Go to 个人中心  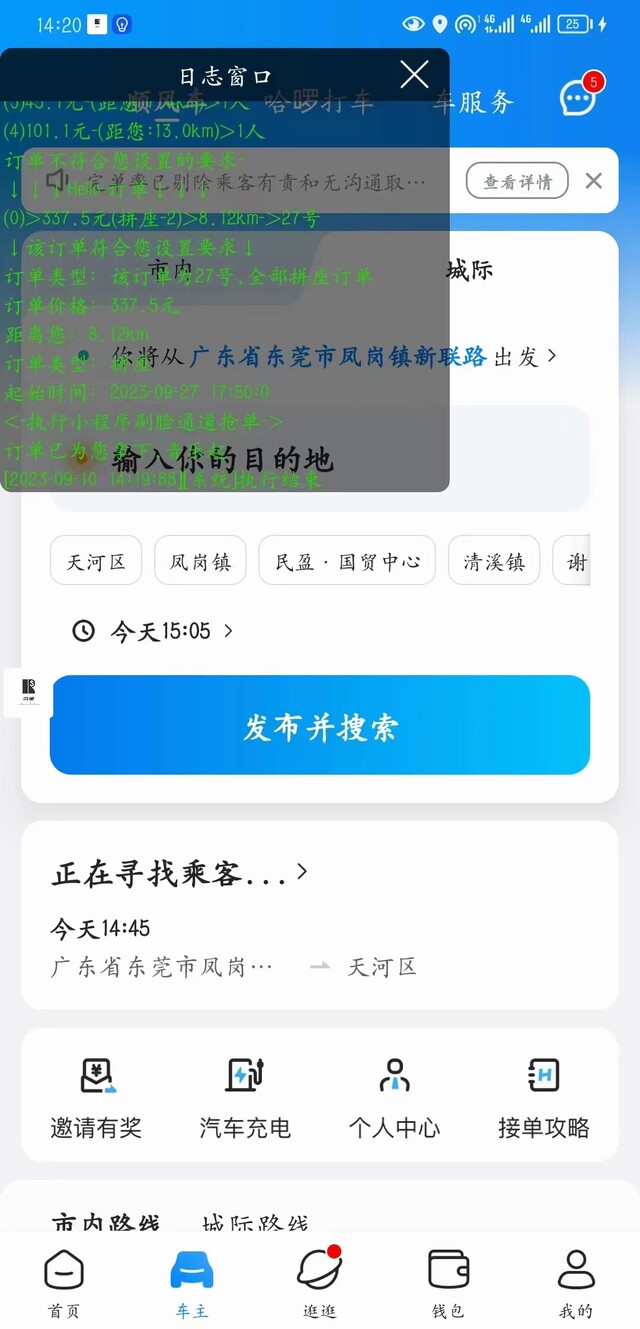point(394,1097)
